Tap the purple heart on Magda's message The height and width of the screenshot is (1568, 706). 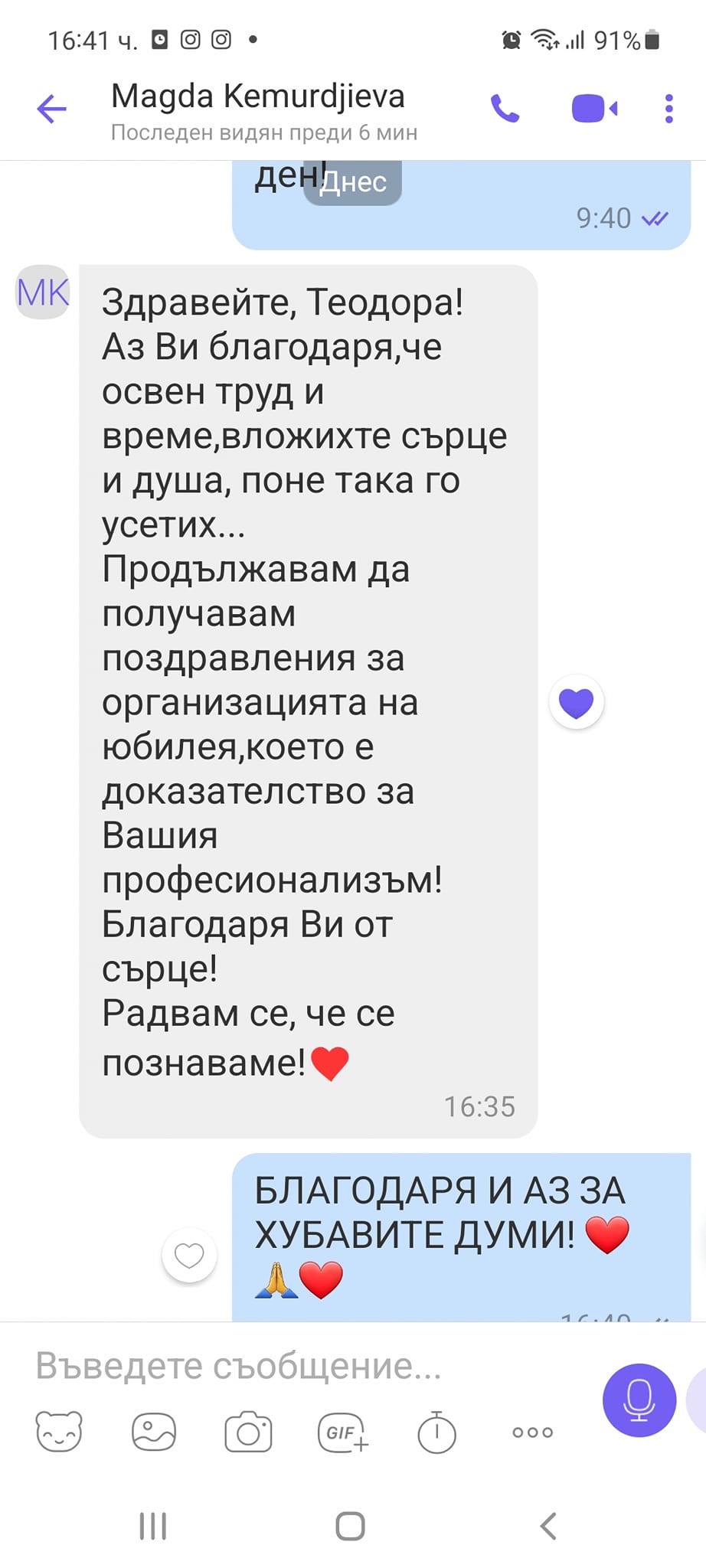(577, 702)
